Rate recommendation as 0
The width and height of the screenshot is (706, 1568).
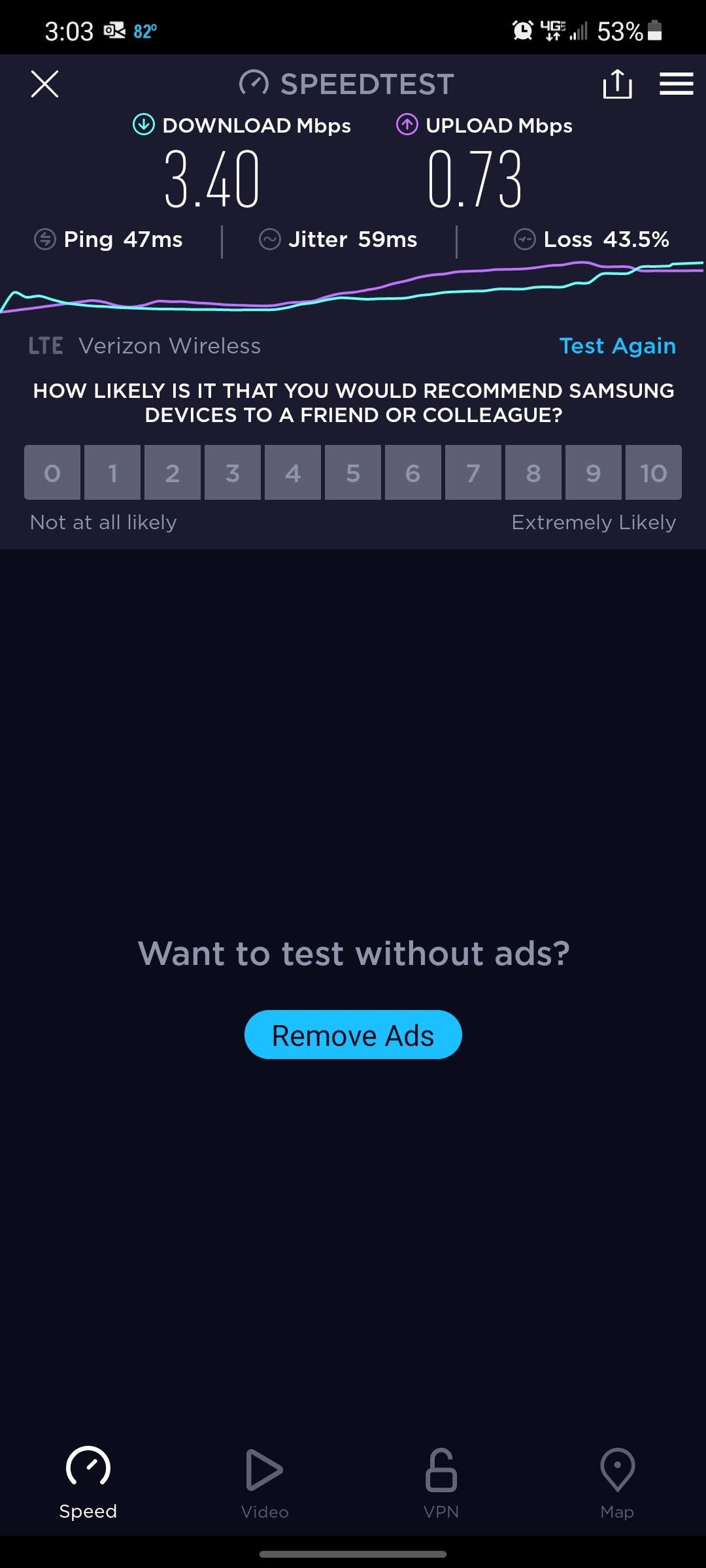[52, 472]
